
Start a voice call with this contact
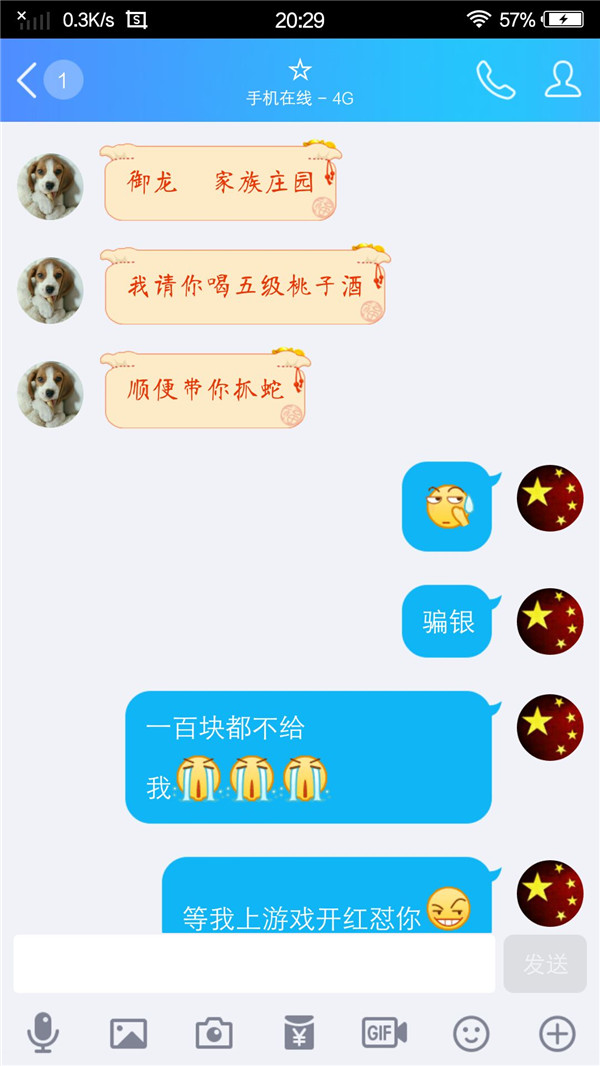tap(495, 80)
